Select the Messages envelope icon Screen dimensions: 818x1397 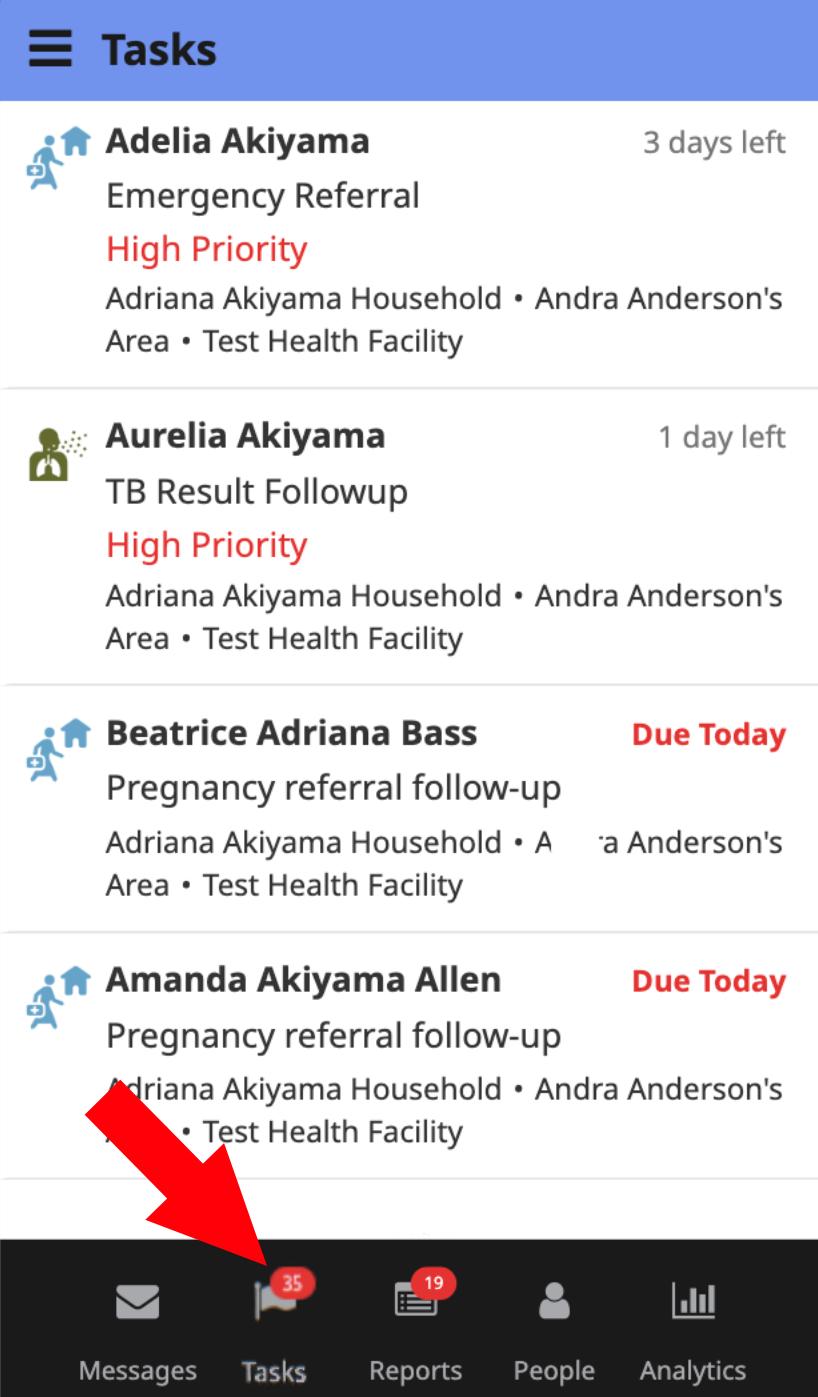click(138, 1302)
